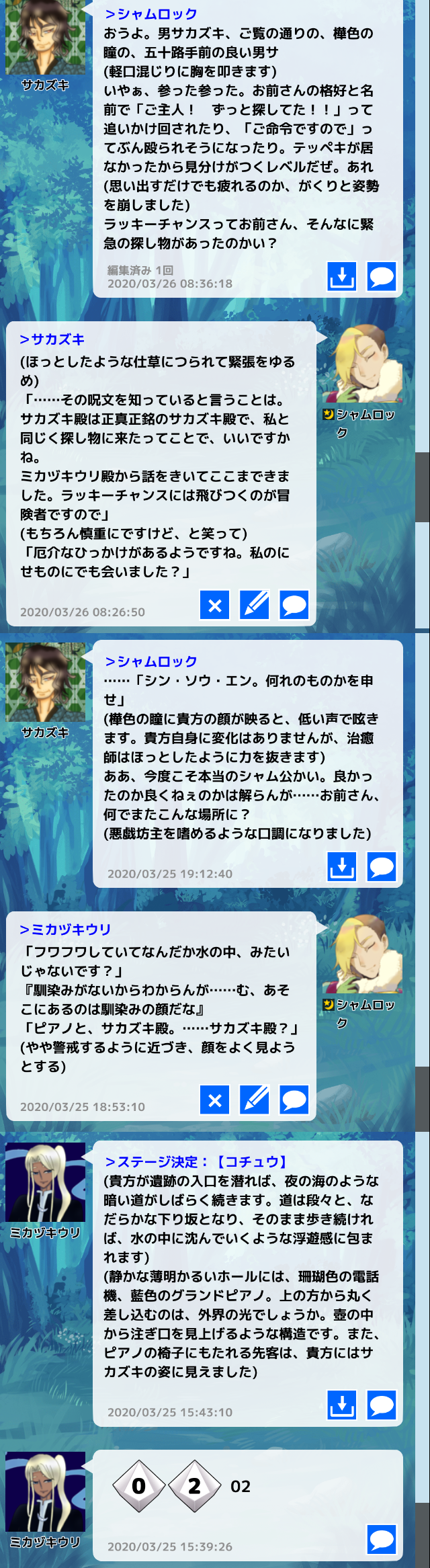Follow the >シャムロック link in the 08:36:18 message
Screen dimensions: 430x1568
tap(151, 14)
